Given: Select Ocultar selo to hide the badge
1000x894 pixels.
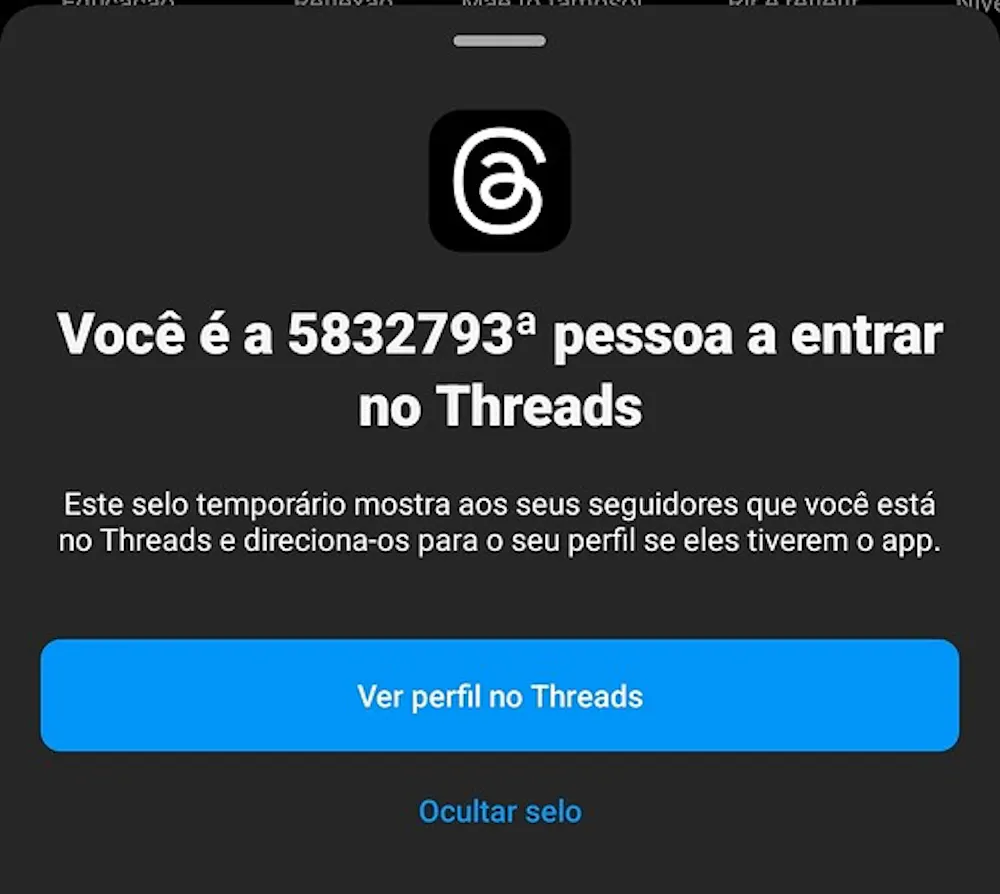Looking at the screenshot, I should coord(500,811).
